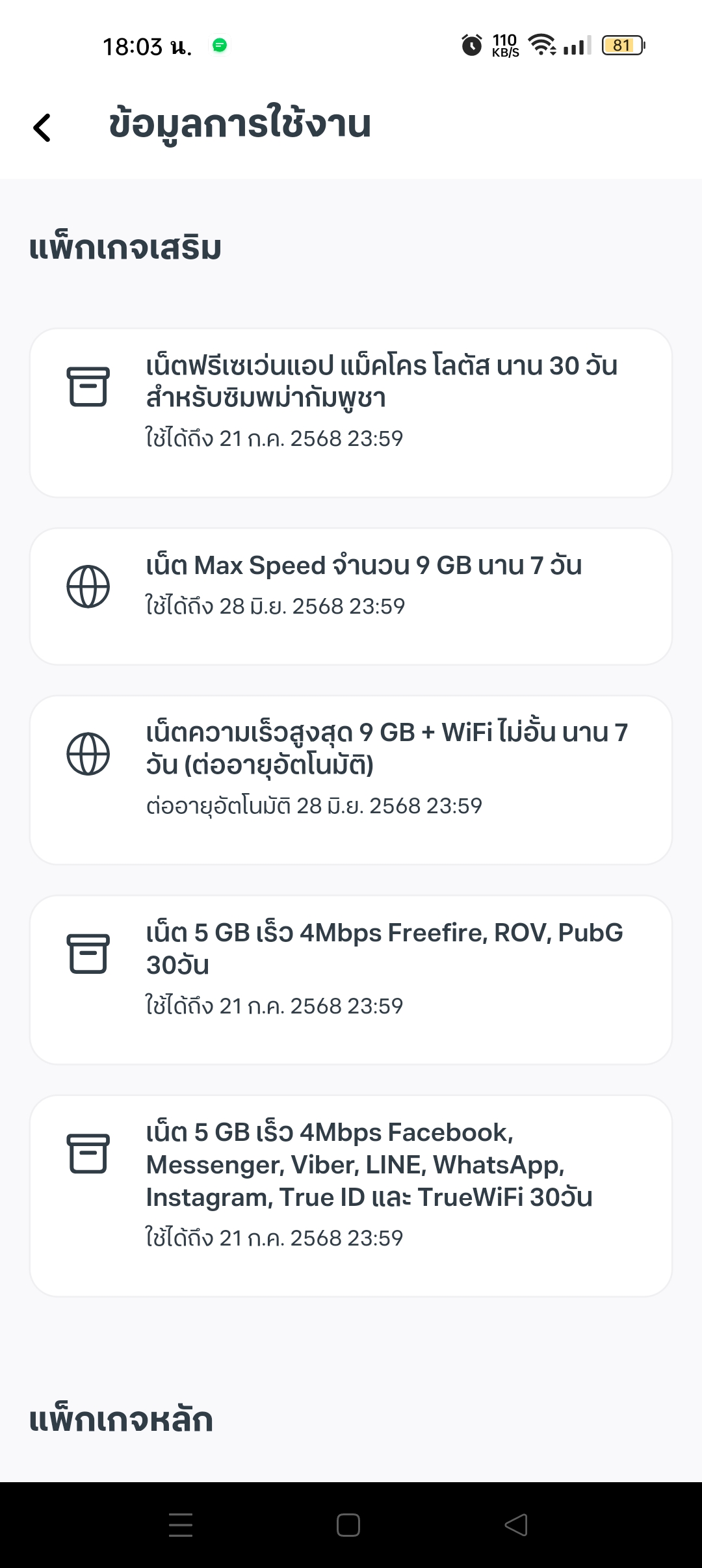Open the เน็ต Max Speed 9 GB card
This screenshot has width=702, height=1568.
[351, 596]
